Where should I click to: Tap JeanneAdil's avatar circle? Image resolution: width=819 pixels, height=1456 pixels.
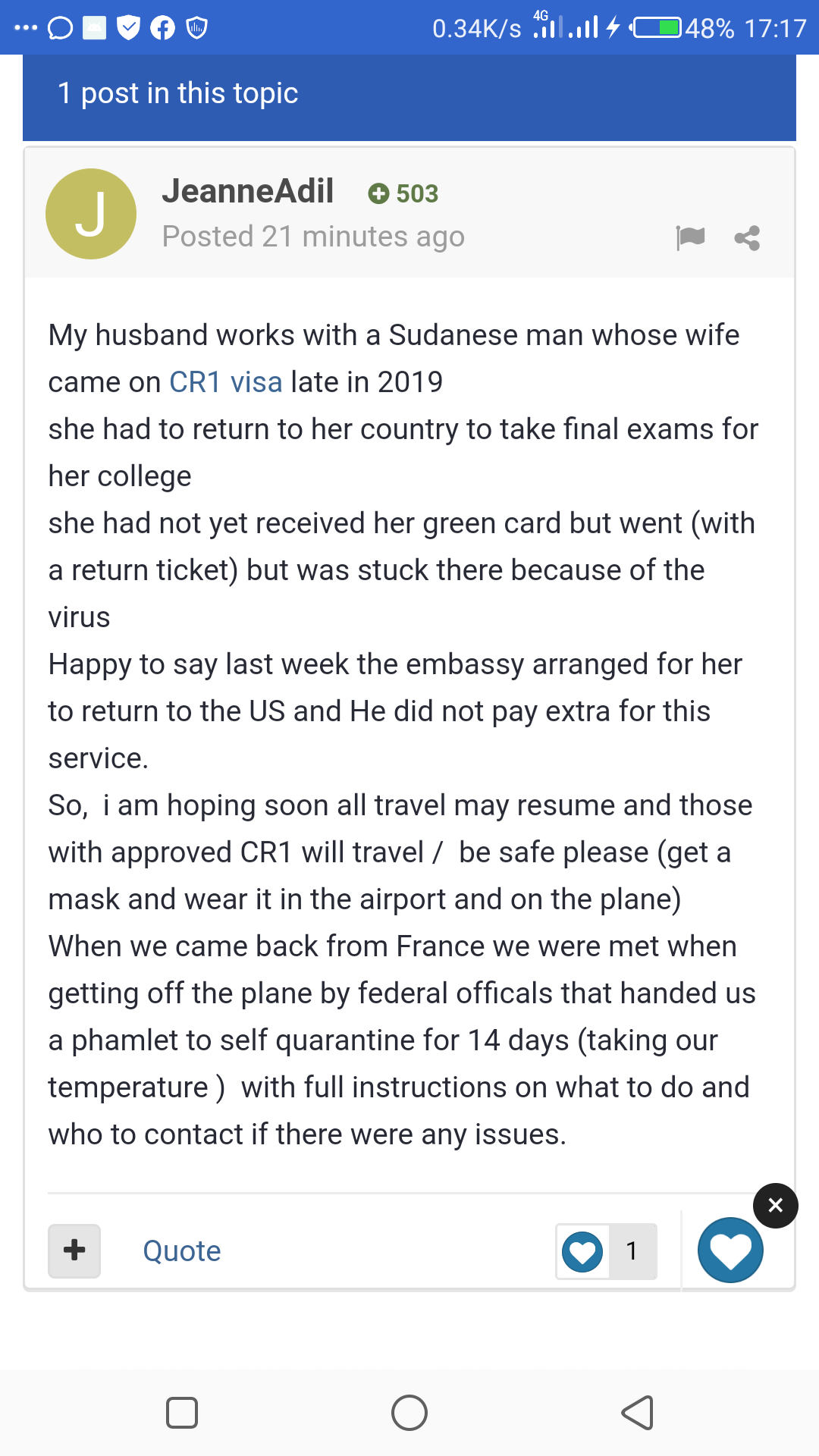[x=91, y=214]
